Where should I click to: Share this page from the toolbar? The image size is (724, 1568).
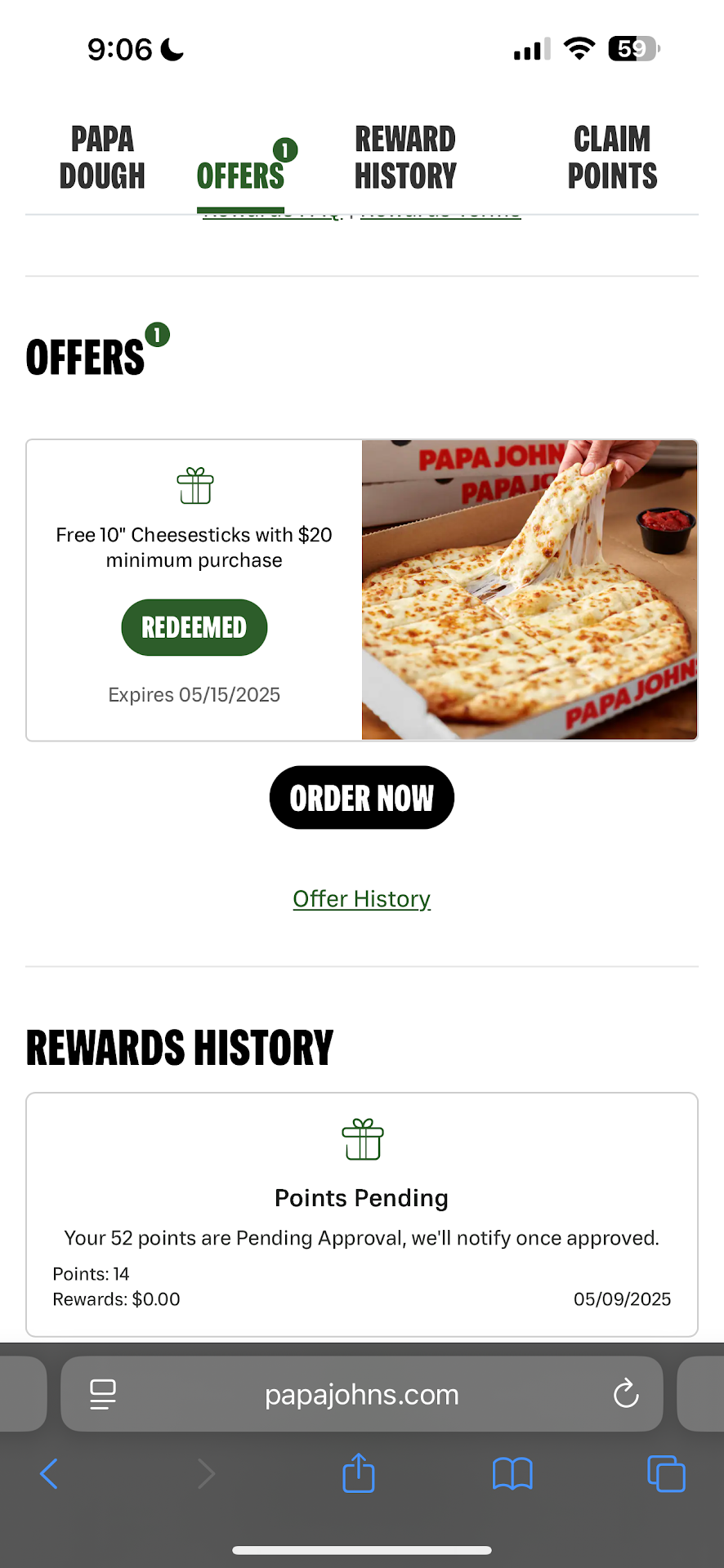point(359,1474)
